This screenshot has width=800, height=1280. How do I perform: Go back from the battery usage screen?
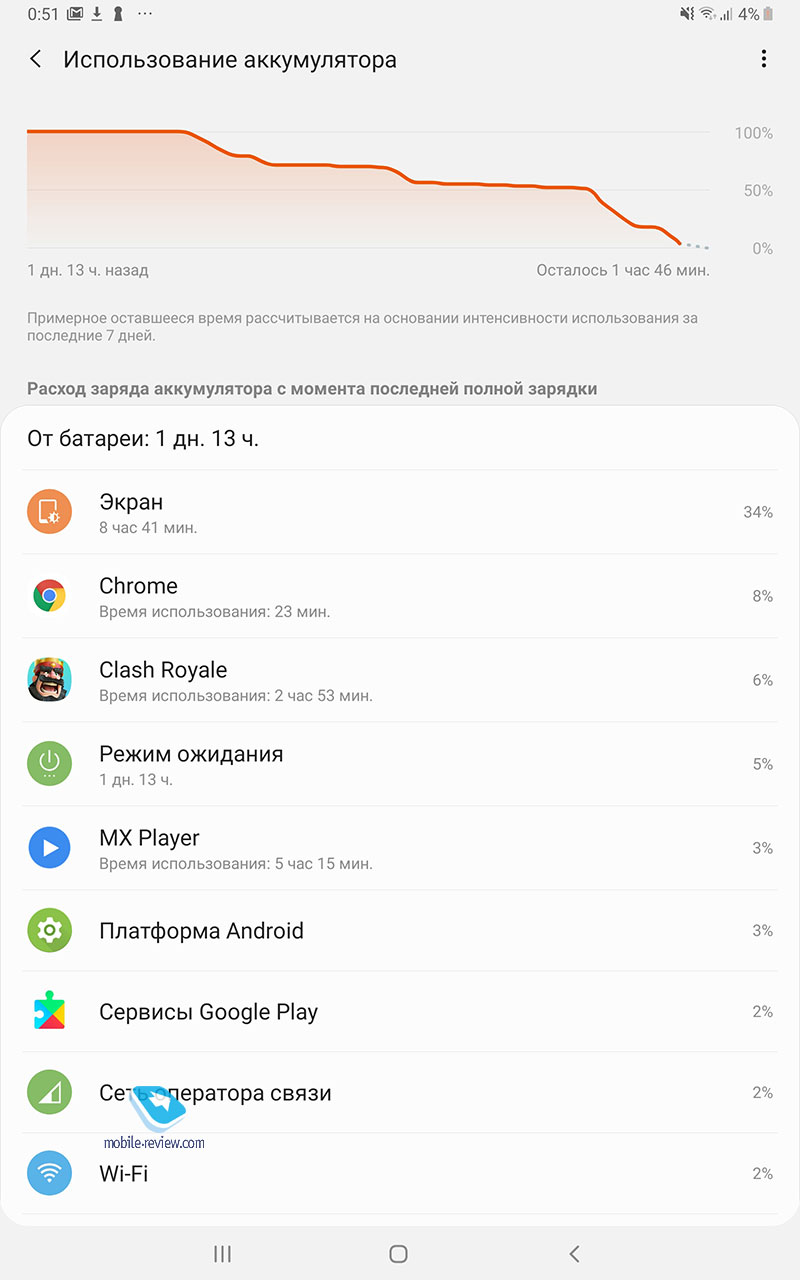(36, 60)
